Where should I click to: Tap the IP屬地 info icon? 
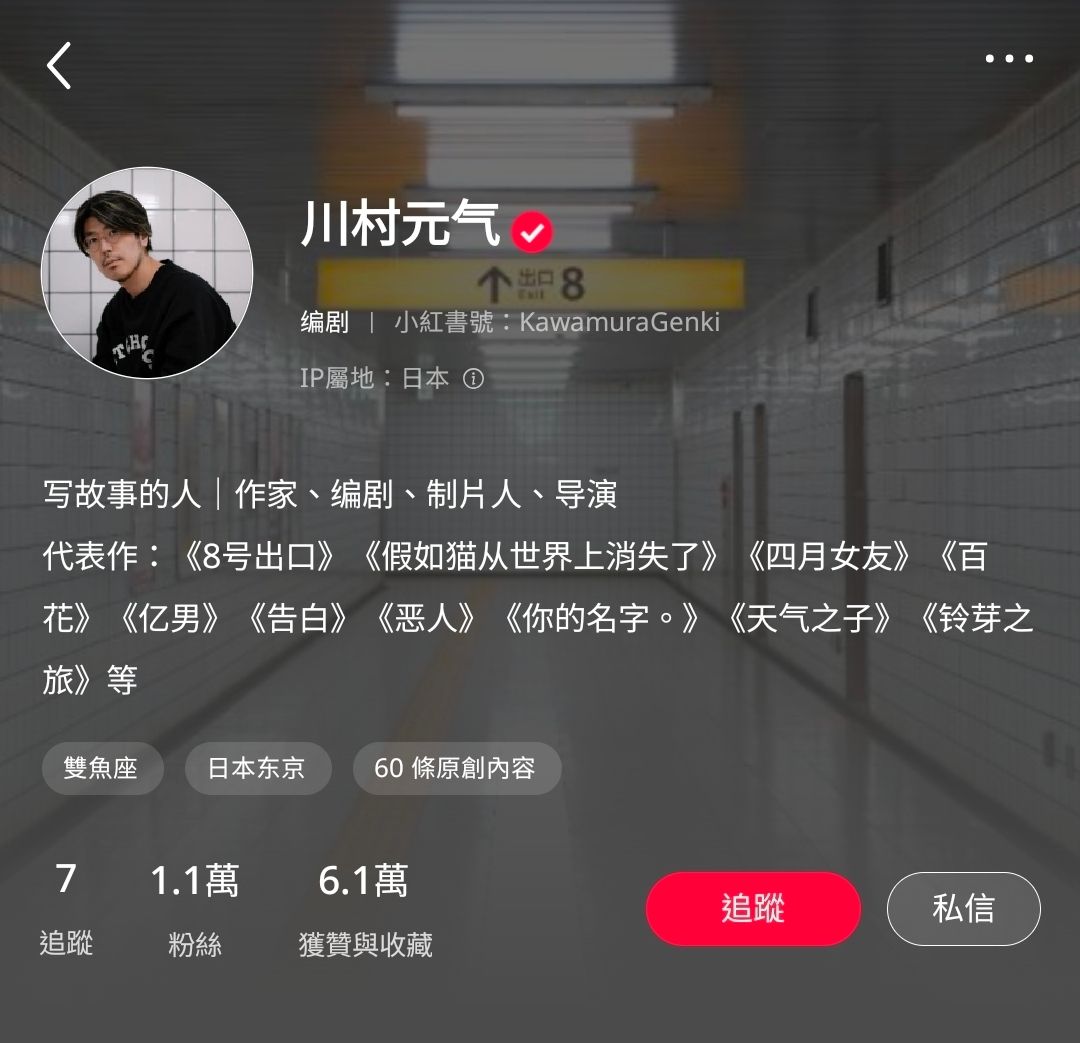tap(474, 379)
